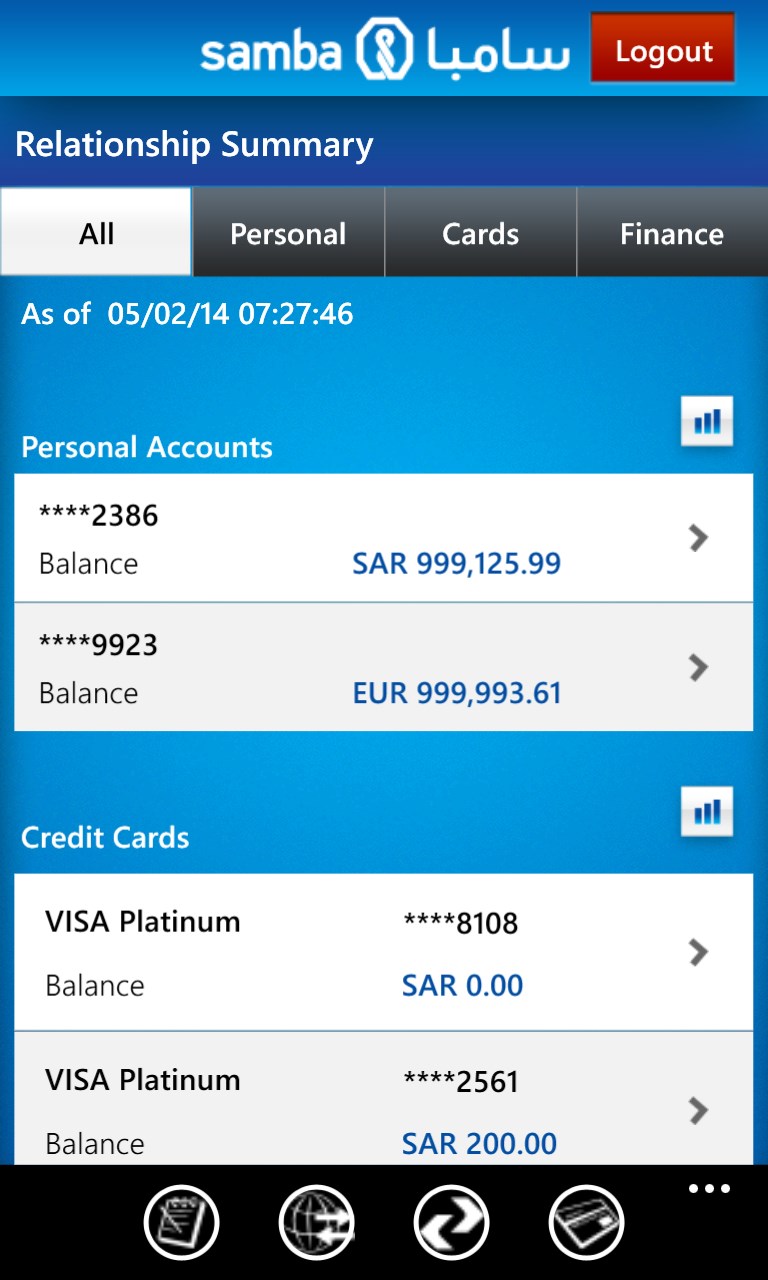The height and width of the screenshot is (1280, 768).
Task: Switch to the Cards tab
Action: pos(480,233)
